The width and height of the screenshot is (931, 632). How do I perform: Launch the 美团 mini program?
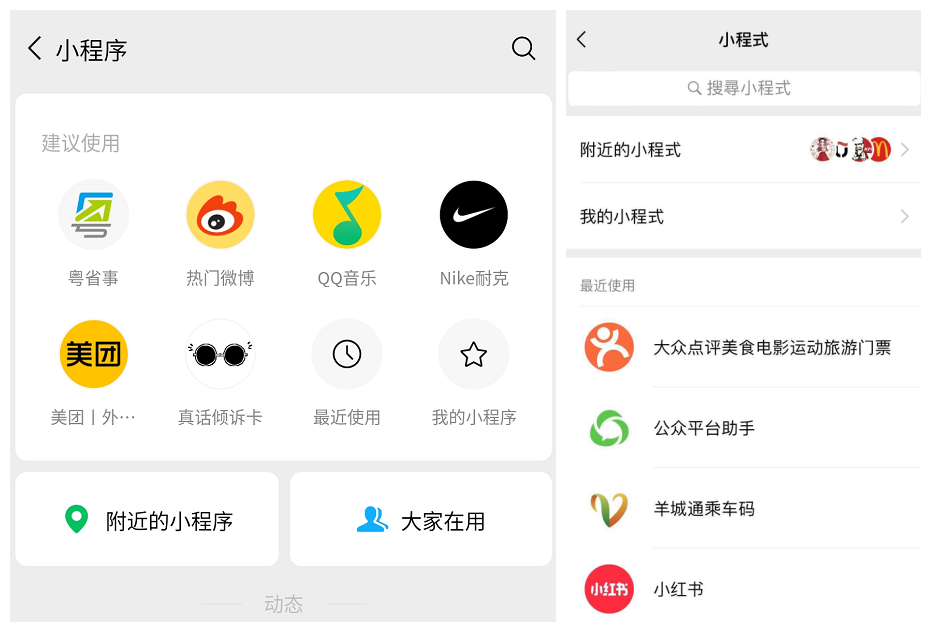(x=93, y=354)
